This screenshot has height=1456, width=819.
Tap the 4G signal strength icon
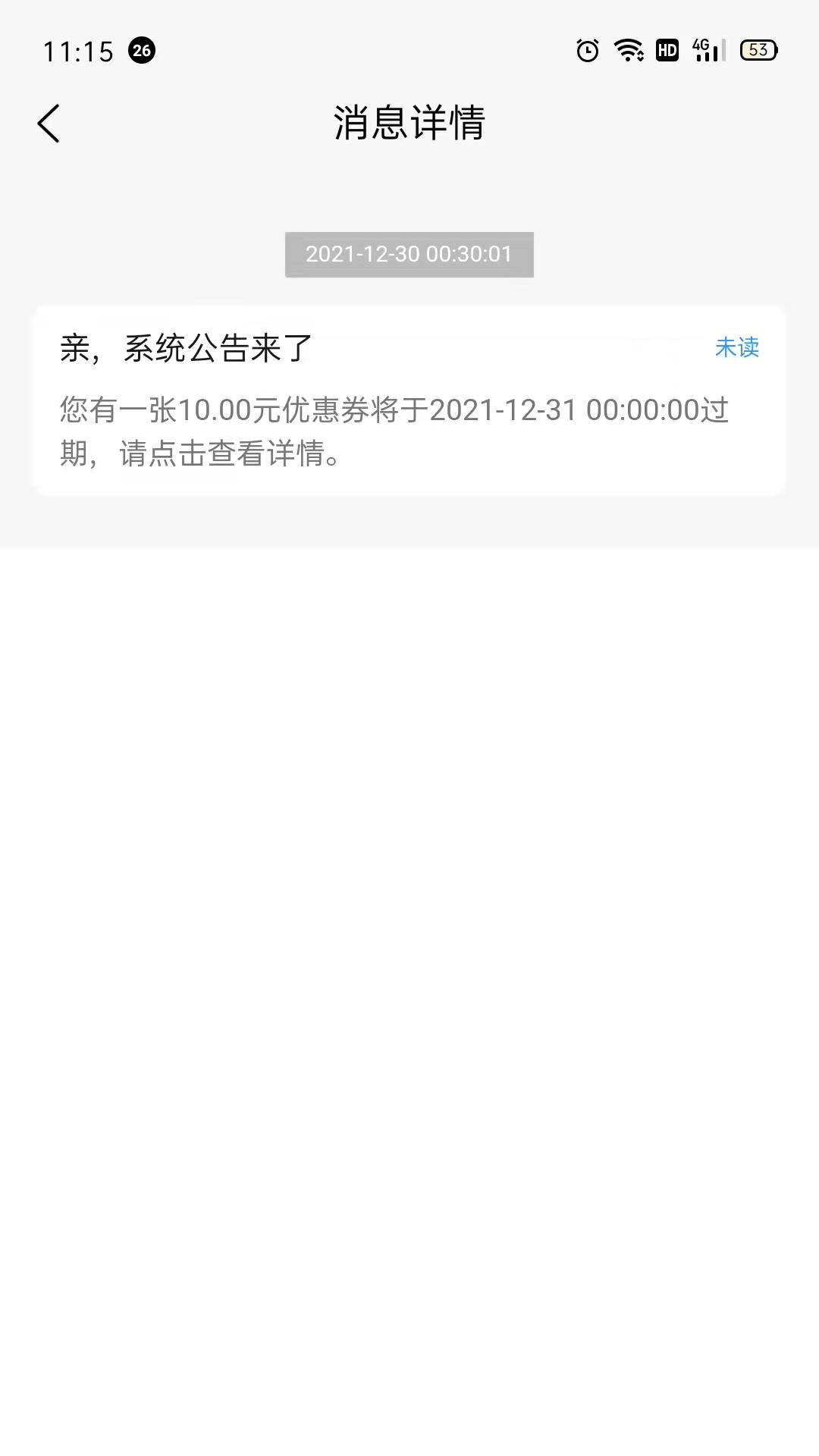706,51
